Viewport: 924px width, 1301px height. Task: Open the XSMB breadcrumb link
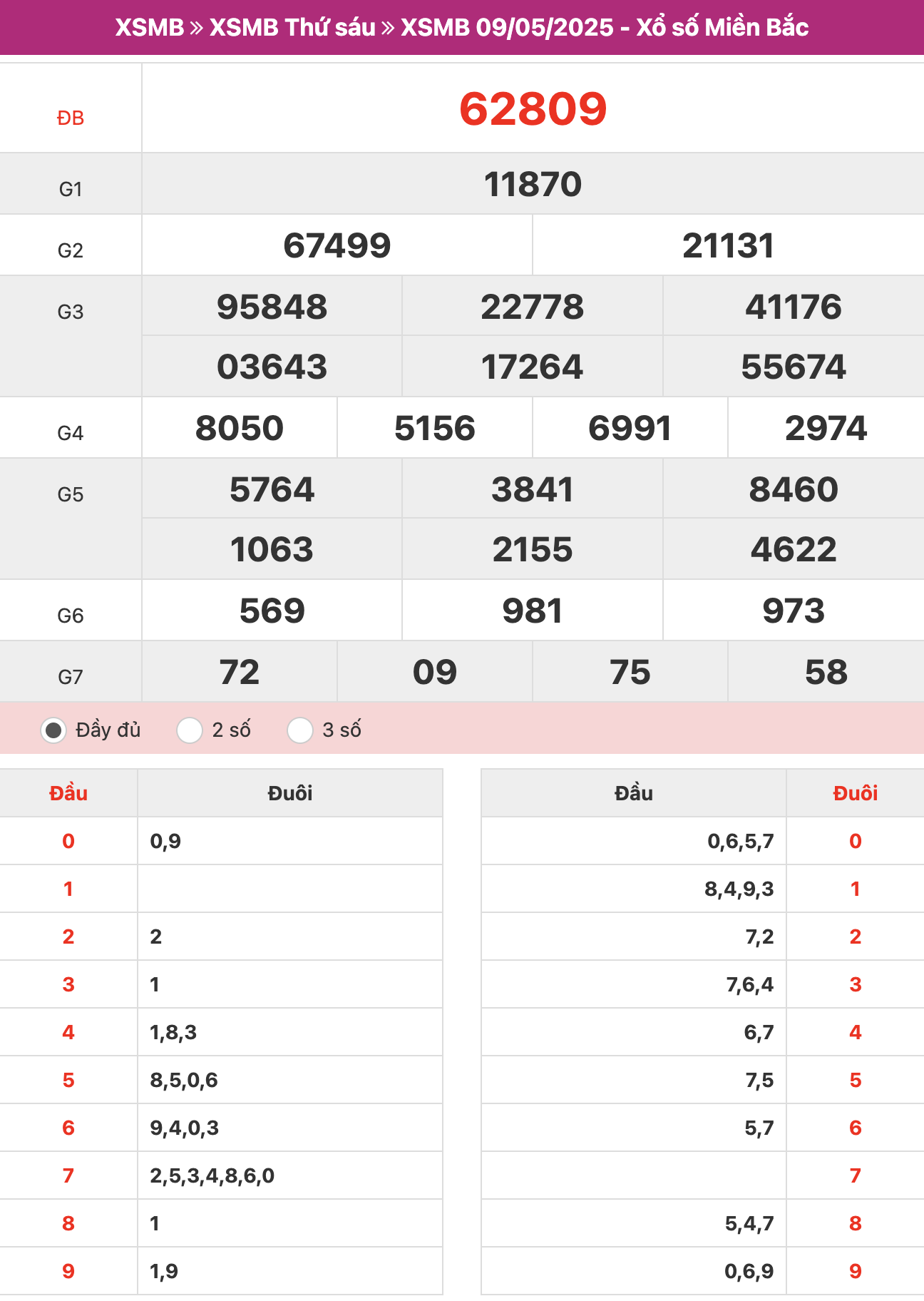pos(150,27)
